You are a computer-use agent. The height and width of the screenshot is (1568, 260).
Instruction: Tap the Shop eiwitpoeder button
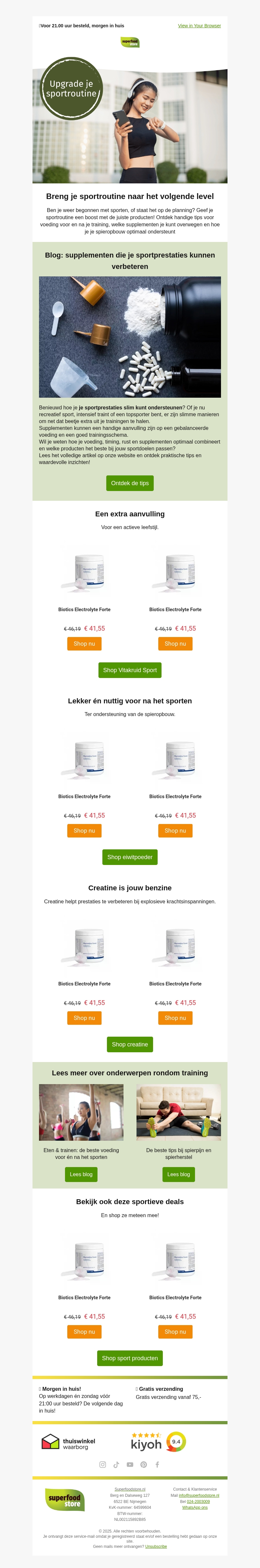point(130,857)
